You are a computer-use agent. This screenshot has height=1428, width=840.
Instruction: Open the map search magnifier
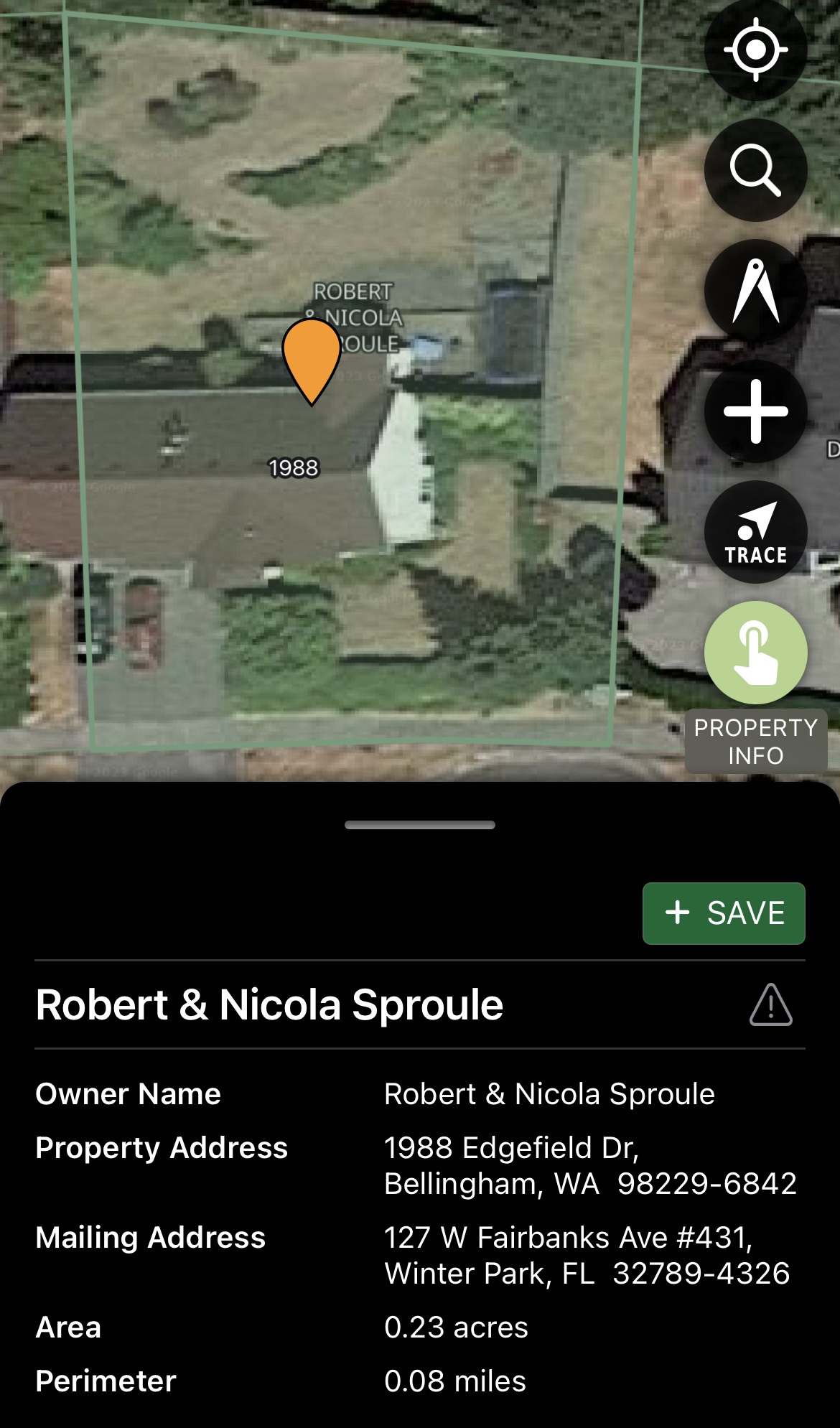tap(755, 170)
